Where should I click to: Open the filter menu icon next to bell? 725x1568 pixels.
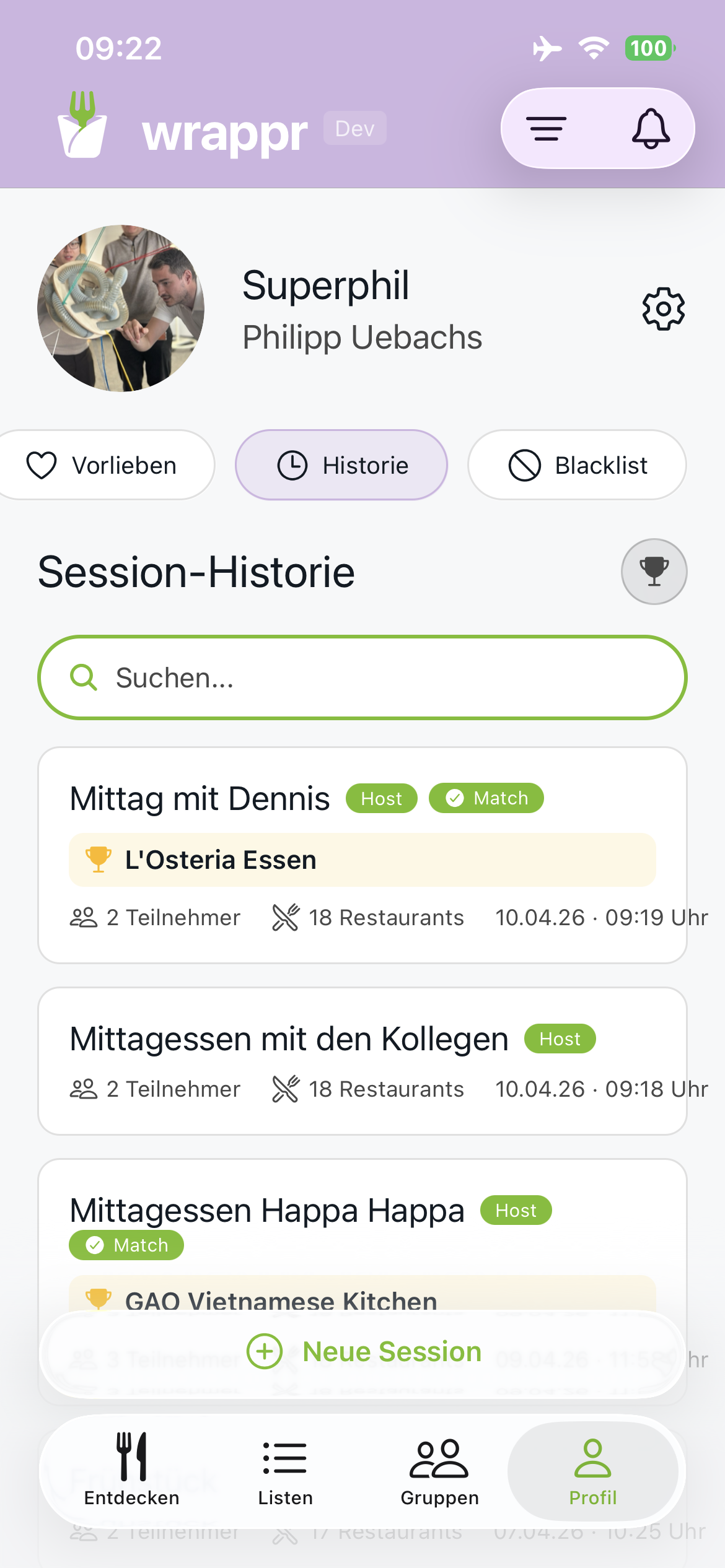pyautogui.click(x=546, y=128)
